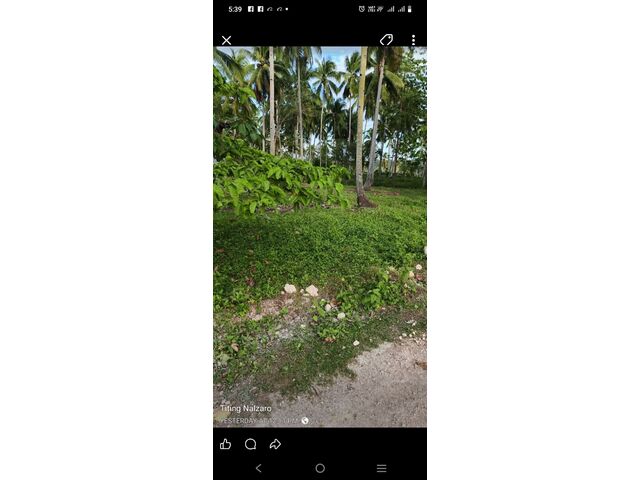The height and width of the screenshot is (480, 640).
Task: Go to the home screen
Action: pyautogui.click(x=320, y=468)
